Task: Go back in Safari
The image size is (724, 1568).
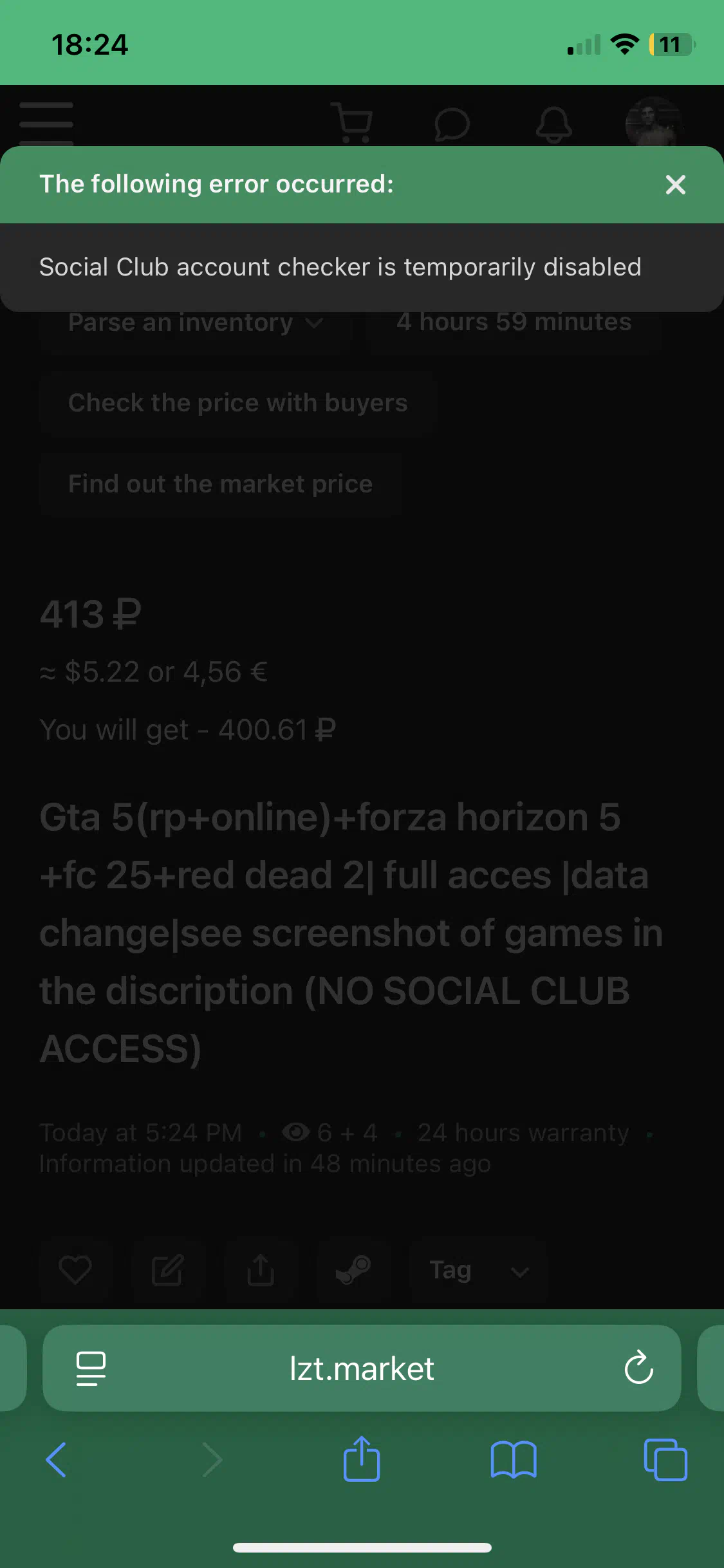Action: [57, 1459]
